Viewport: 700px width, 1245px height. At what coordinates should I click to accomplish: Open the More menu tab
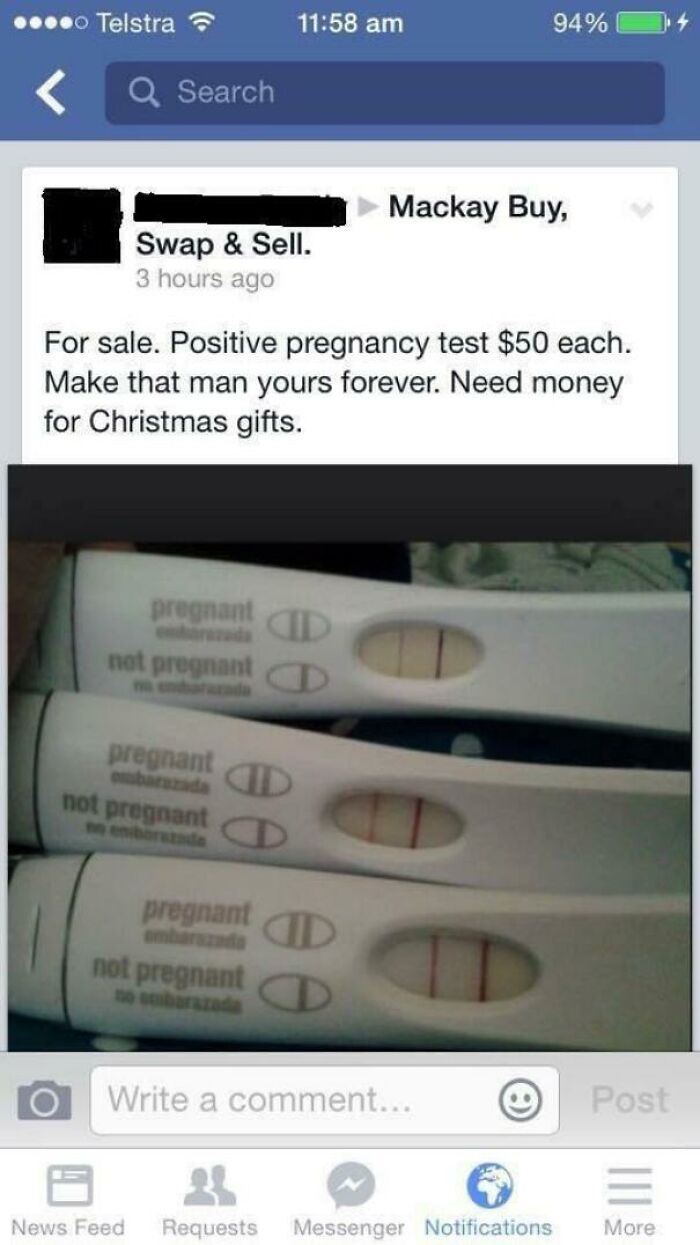(631, 1200)
